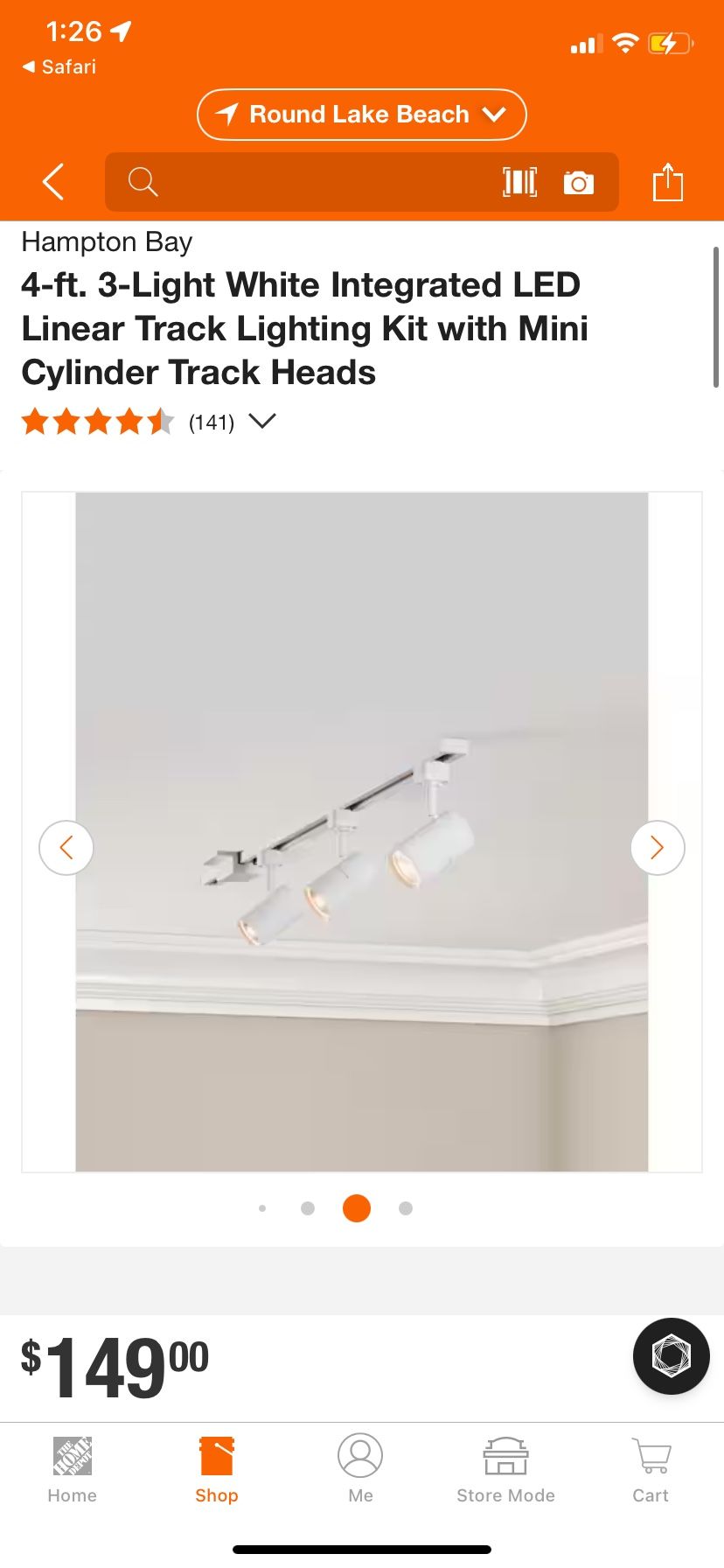Go back to the previous page
The image size is (724, 1568).
coord(54,182)
